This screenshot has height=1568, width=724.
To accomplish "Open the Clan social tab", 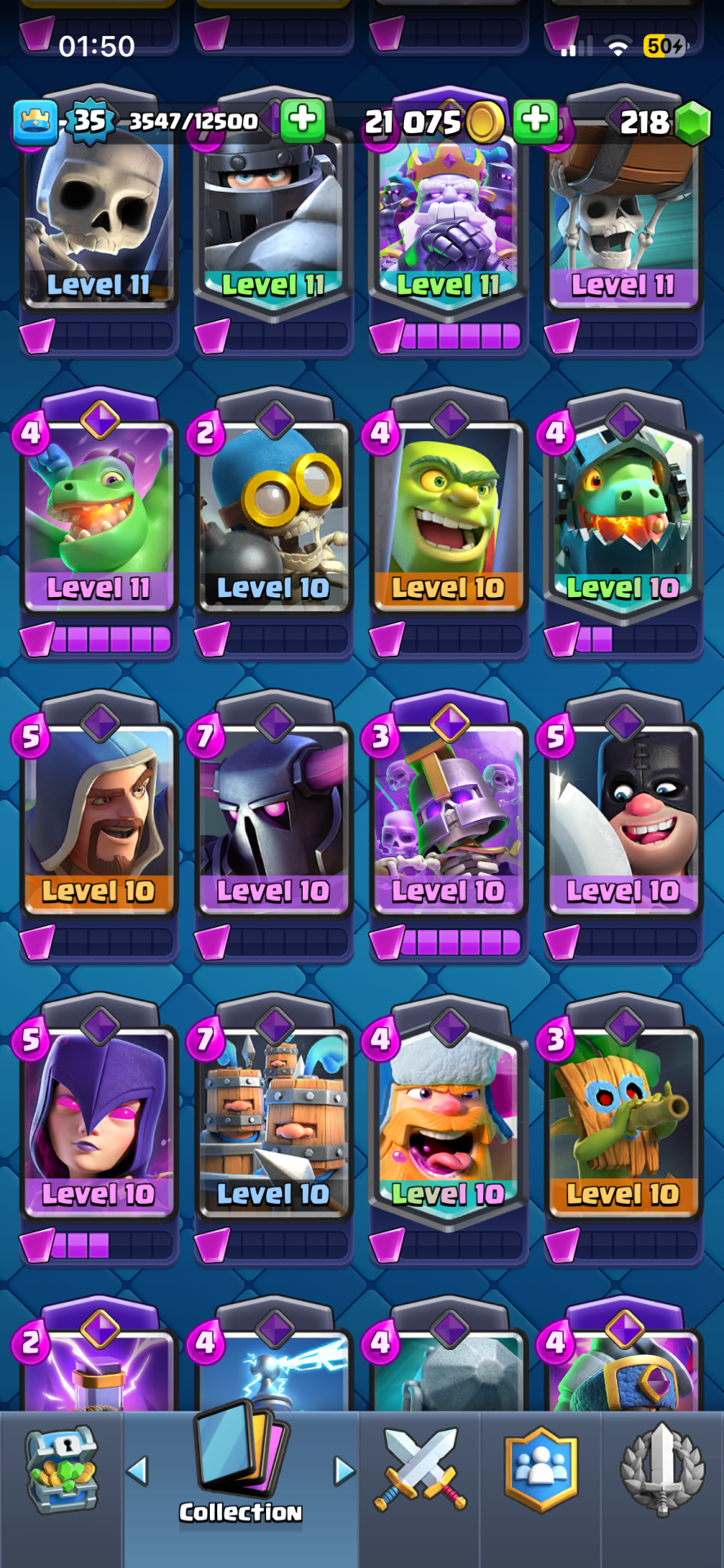I will coord(540,1470).
